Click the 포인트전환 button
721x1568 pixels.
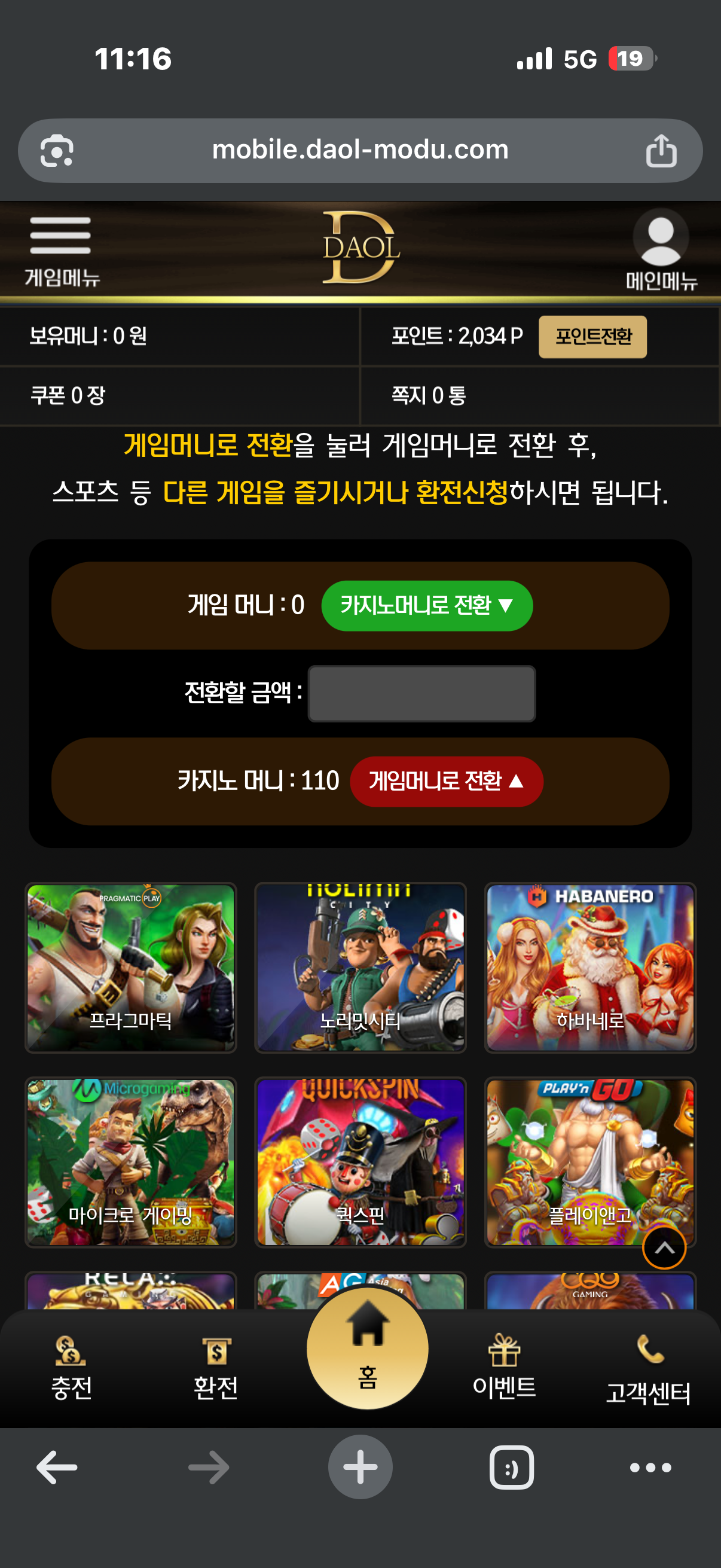(x=592, y=335)
